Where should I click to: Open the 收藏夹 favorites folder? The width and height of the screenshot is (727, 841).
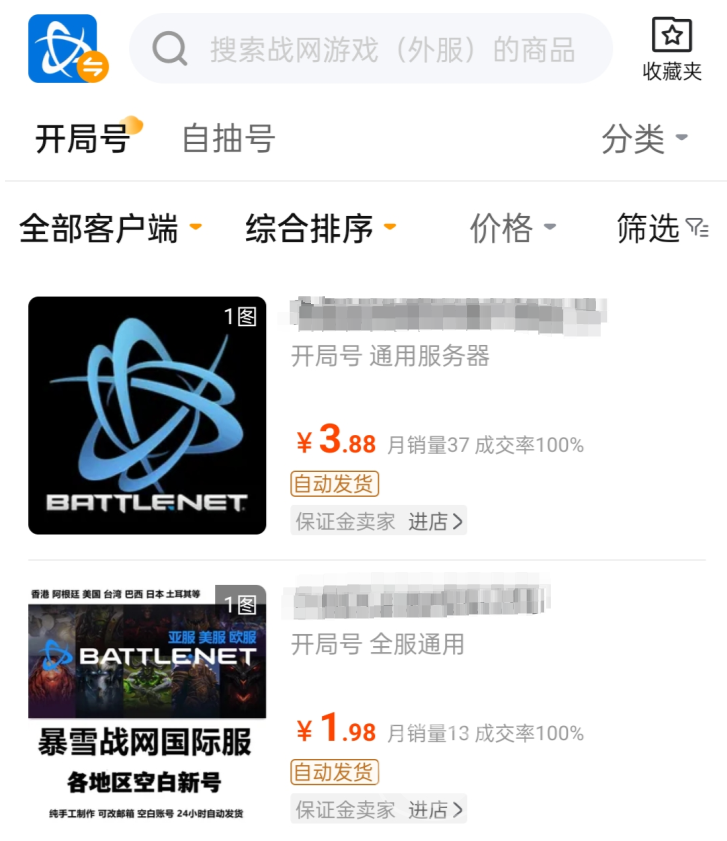click(x=672, y=49)
